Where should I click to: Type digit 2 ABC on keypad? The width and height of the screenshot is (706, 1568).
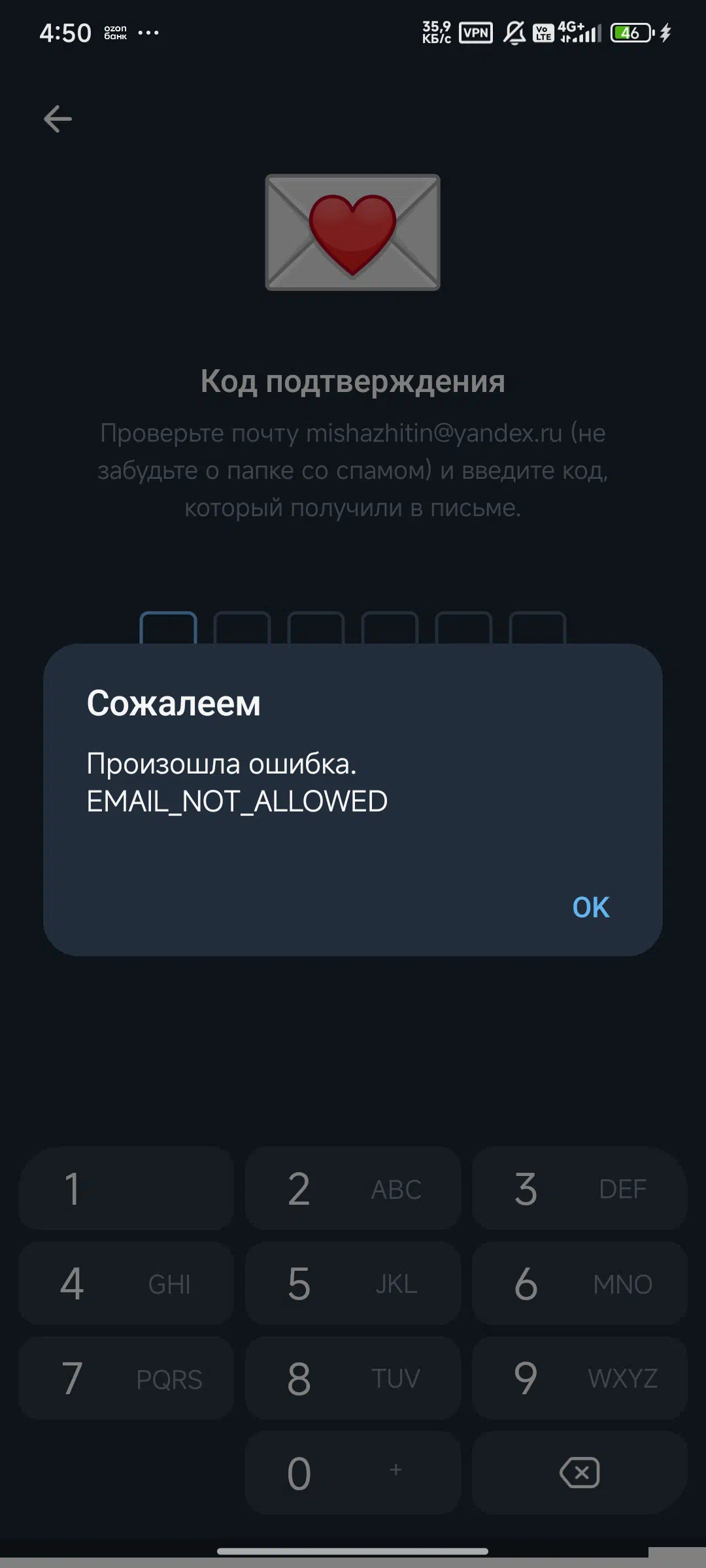point(353,1188)
